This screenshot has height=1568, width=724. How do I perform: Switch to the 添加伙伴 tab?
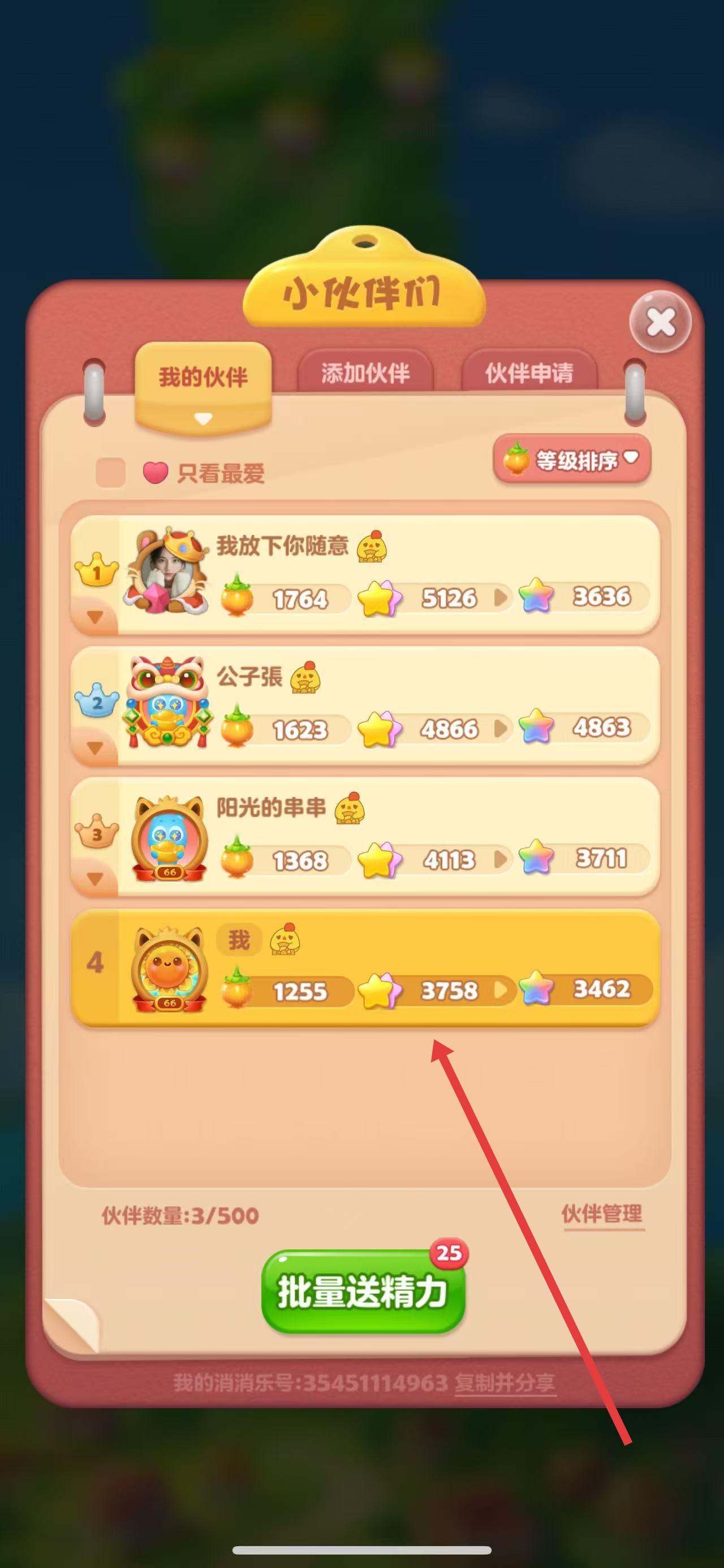pyautogui.click(x=365, y=373)
